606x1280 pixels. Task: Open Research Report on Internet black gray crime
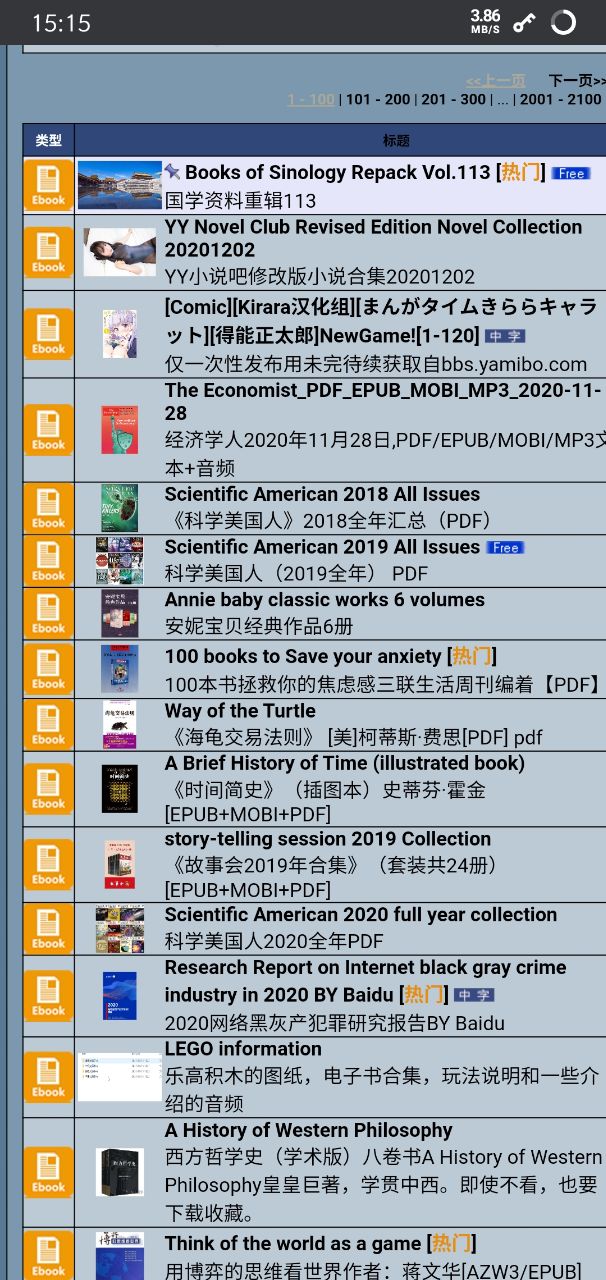point(365,968)
